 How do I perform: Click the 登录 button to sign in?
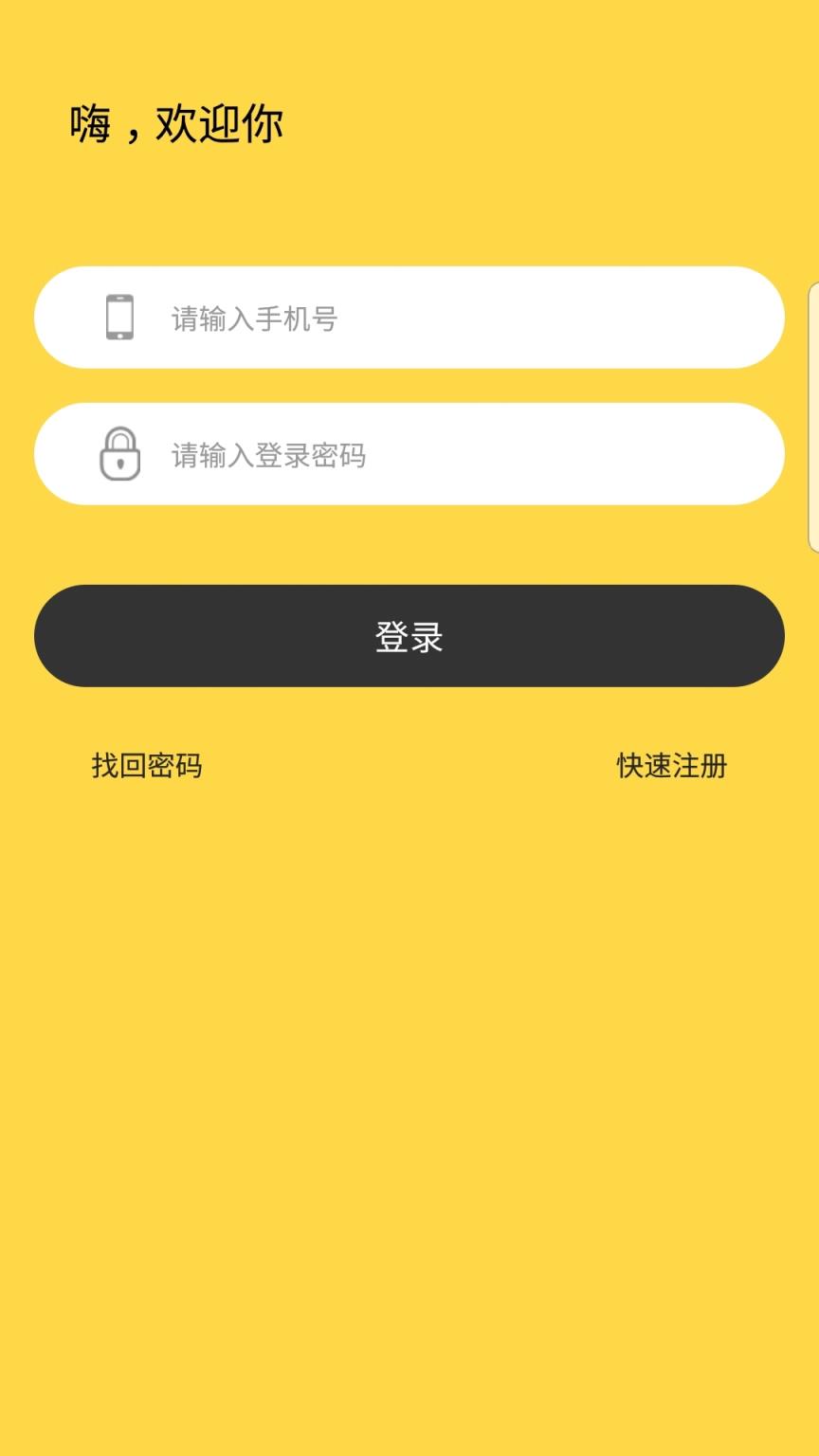click(x=409, y=636)
